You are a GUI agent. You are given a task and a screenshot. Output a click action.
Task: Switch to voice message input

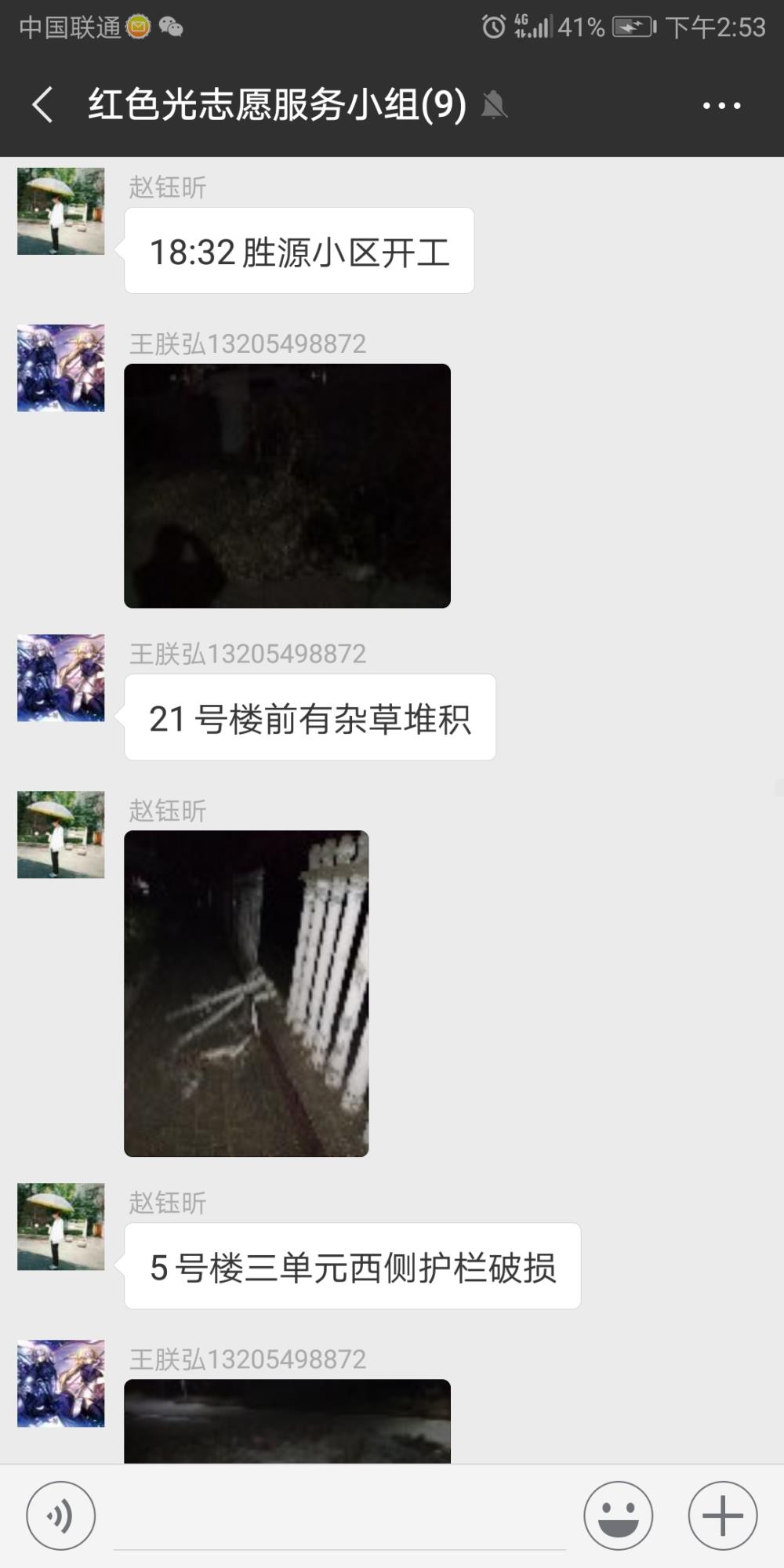(x=61, y=1515)
